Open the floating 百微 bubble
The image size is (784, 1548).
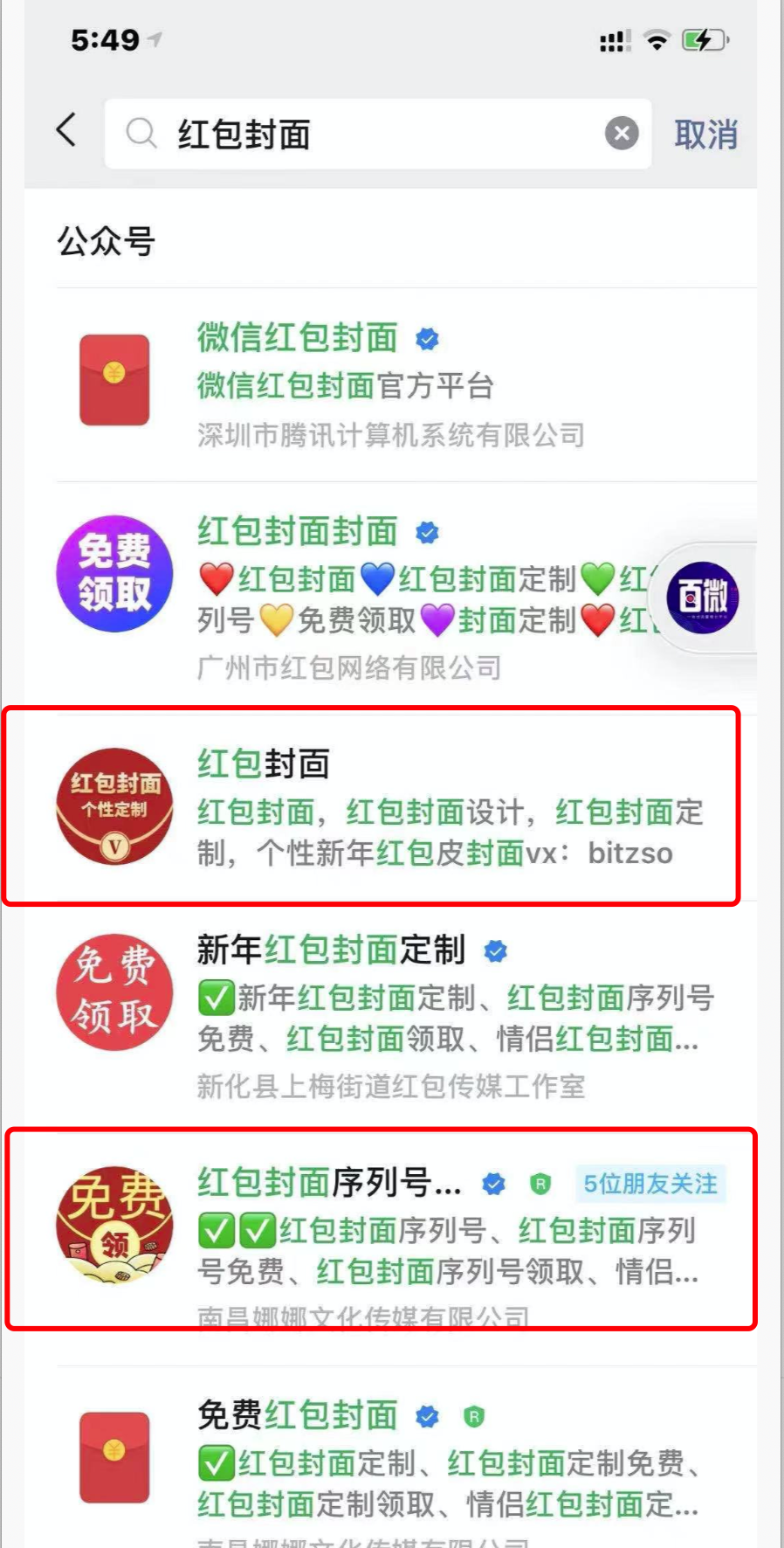point(703,598)
